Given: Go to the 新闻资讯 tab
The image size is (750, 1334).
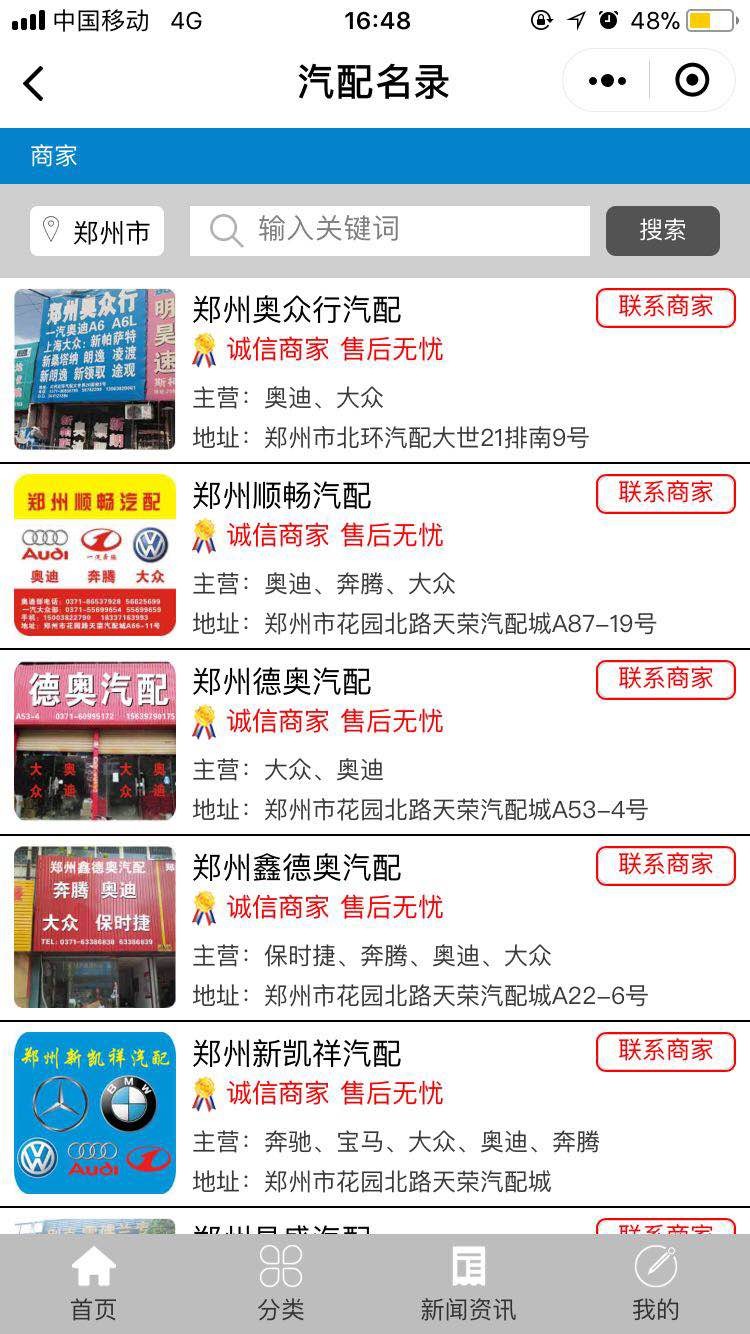Looking at the screenshot, I should [x=468, y=1284].
